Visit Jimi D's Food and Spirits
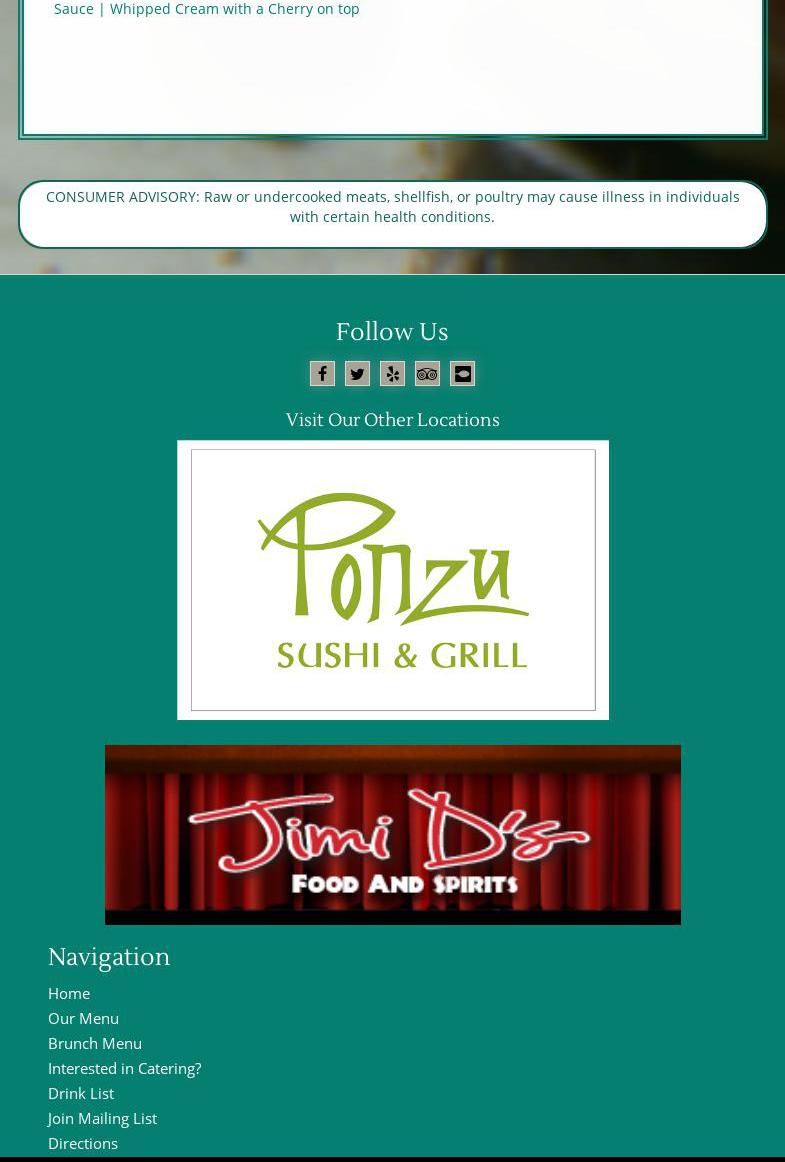Viewport: 785px width, 1162px height. point(393,834)
